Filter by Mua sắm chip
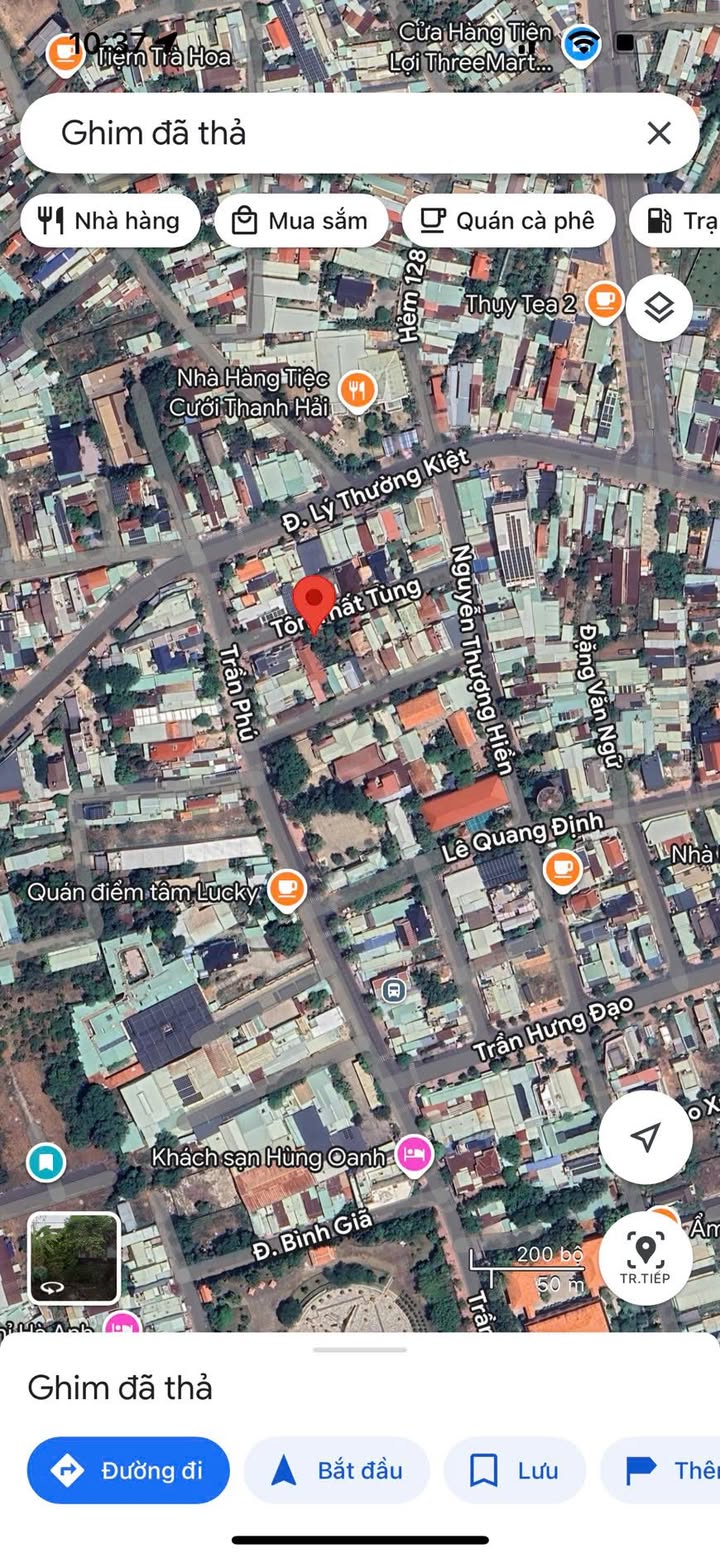 coord(300,221)
